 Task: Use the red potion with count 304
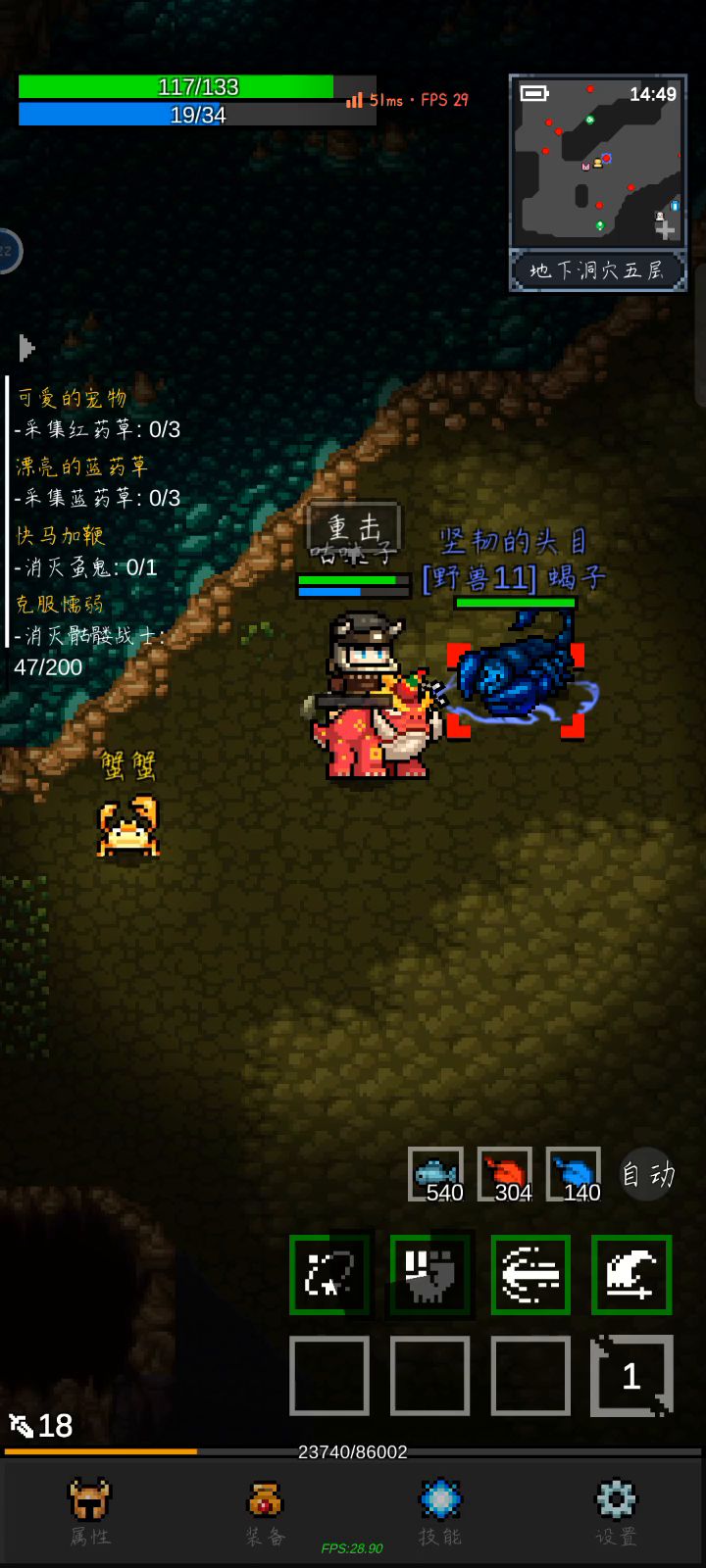(x=505, y=1174)
